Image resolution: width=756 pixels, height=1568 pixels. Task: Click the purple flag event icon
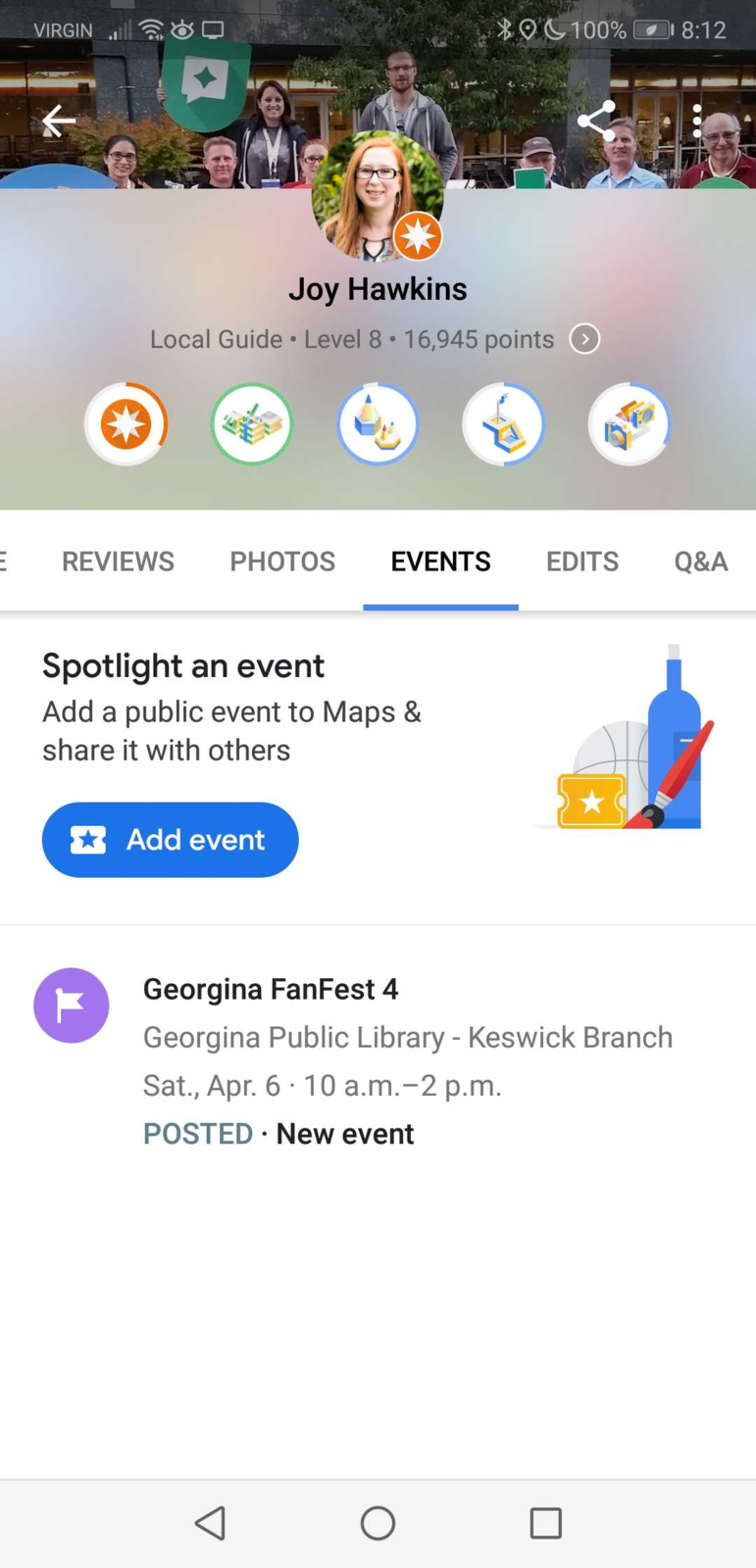pyautogui.click(x=71, y=1004)
